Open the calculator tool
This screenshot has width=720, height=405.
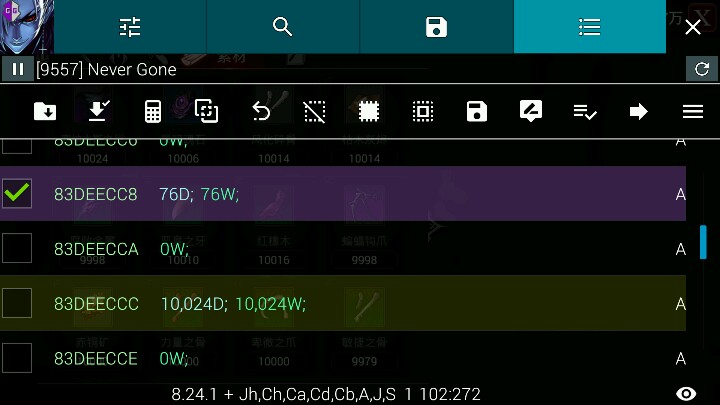click(153, 111)
